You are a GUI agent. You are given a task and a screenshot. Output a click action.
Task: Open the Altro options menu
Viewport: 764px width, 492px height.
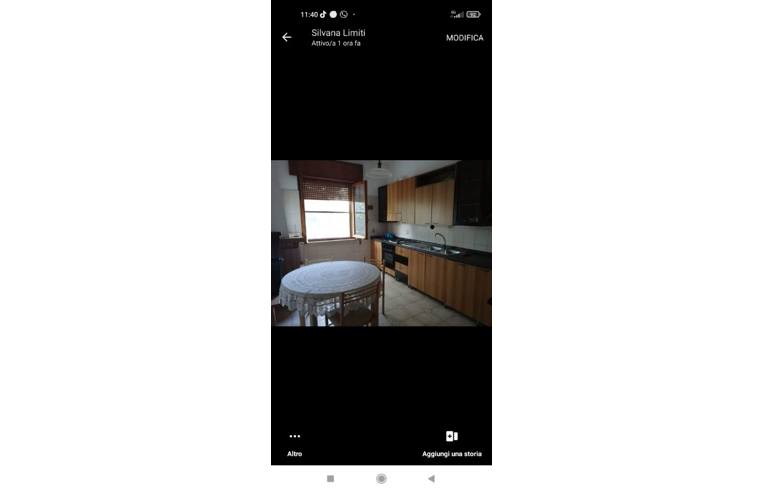(x=294, y=443)
